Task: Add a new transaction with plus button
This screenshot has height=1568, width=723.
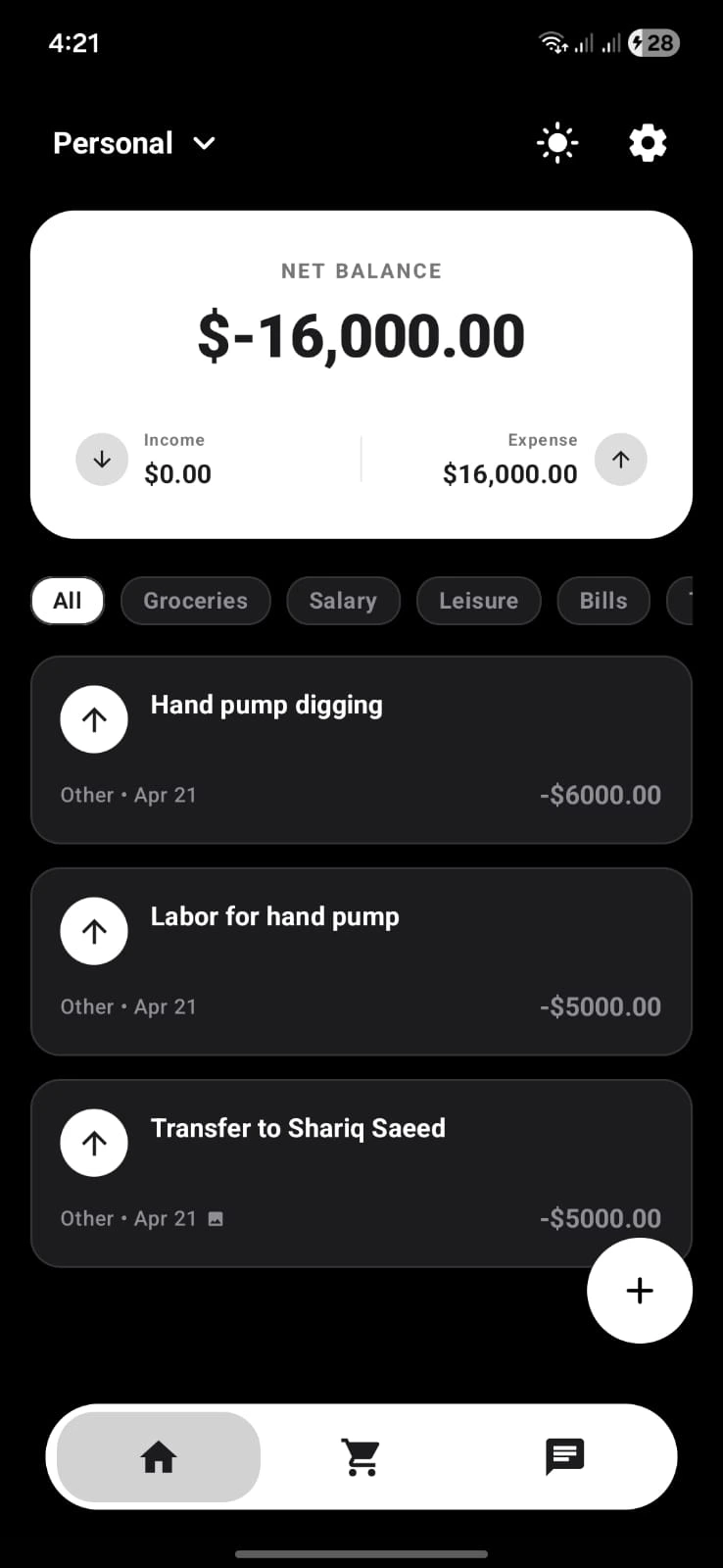Action: (640, 1291)
